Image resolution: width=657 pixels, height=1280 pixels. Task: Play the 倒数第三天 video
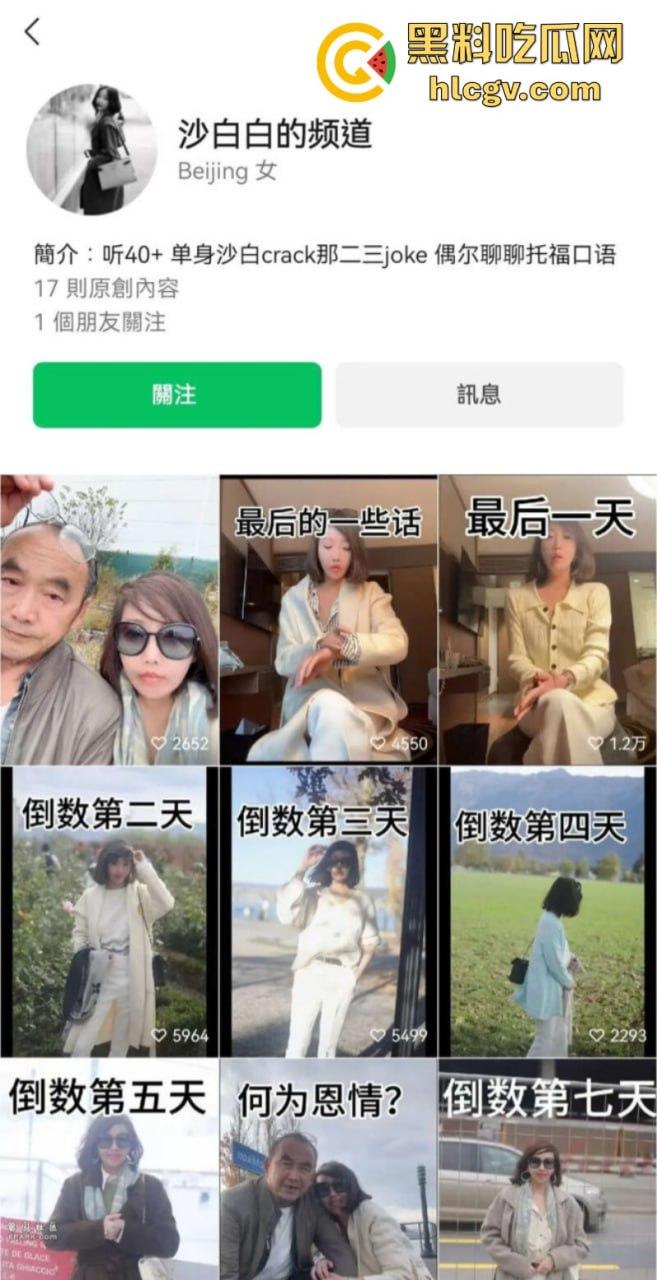point(328,912)
